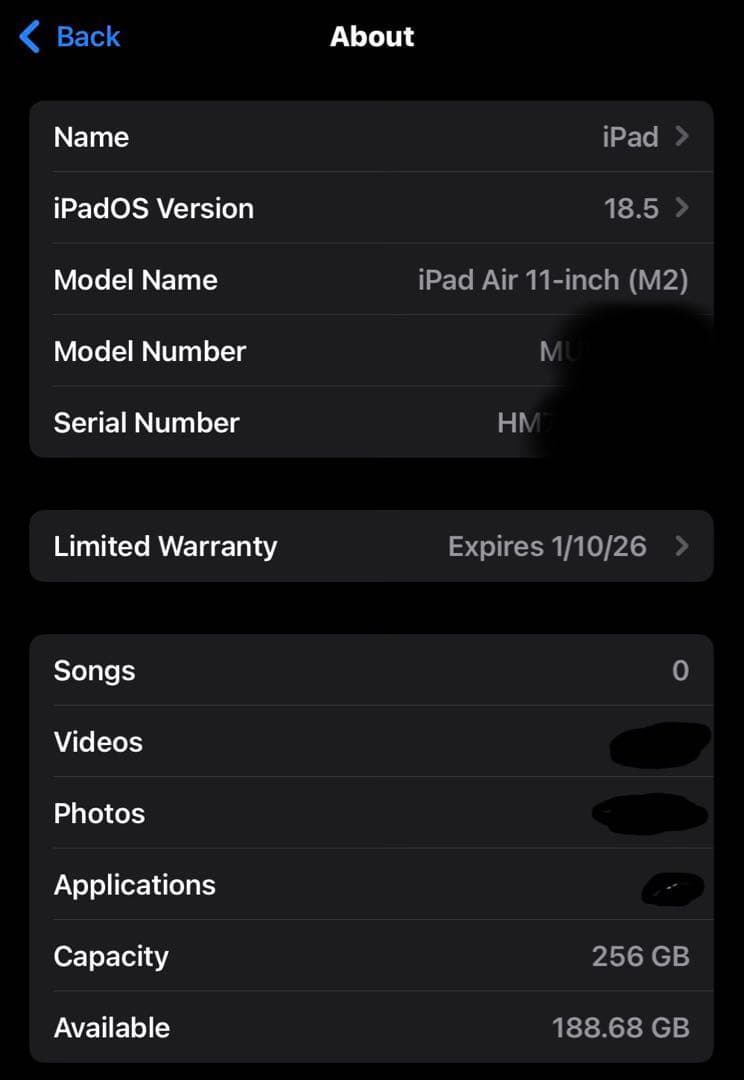This screenshot has width=744, height=1080.
Task: Tap the chevron next to iPadOS Version
Action: tap(683, 208)
